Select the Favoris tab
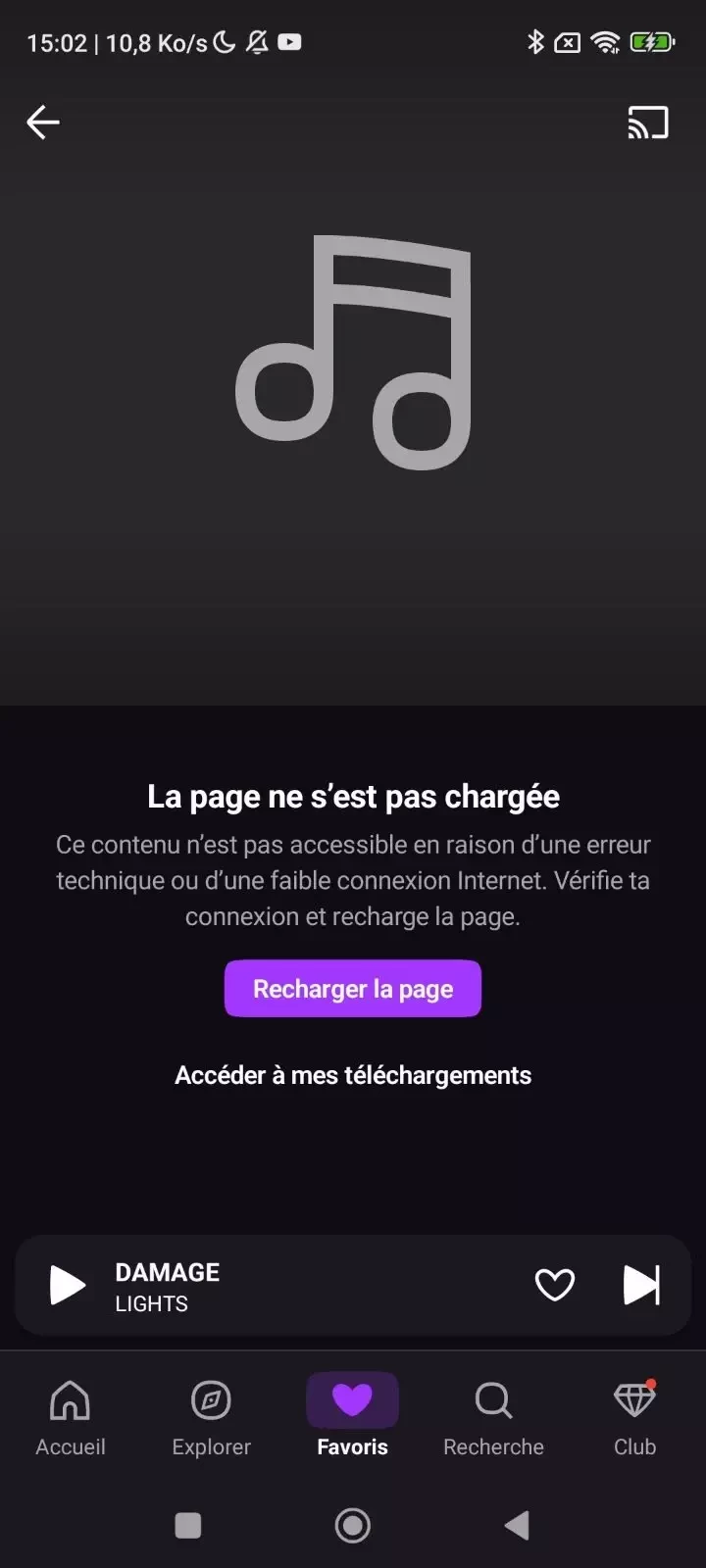The width and height of the screenshot is (706, 1568). click(x=353, y=1417)
